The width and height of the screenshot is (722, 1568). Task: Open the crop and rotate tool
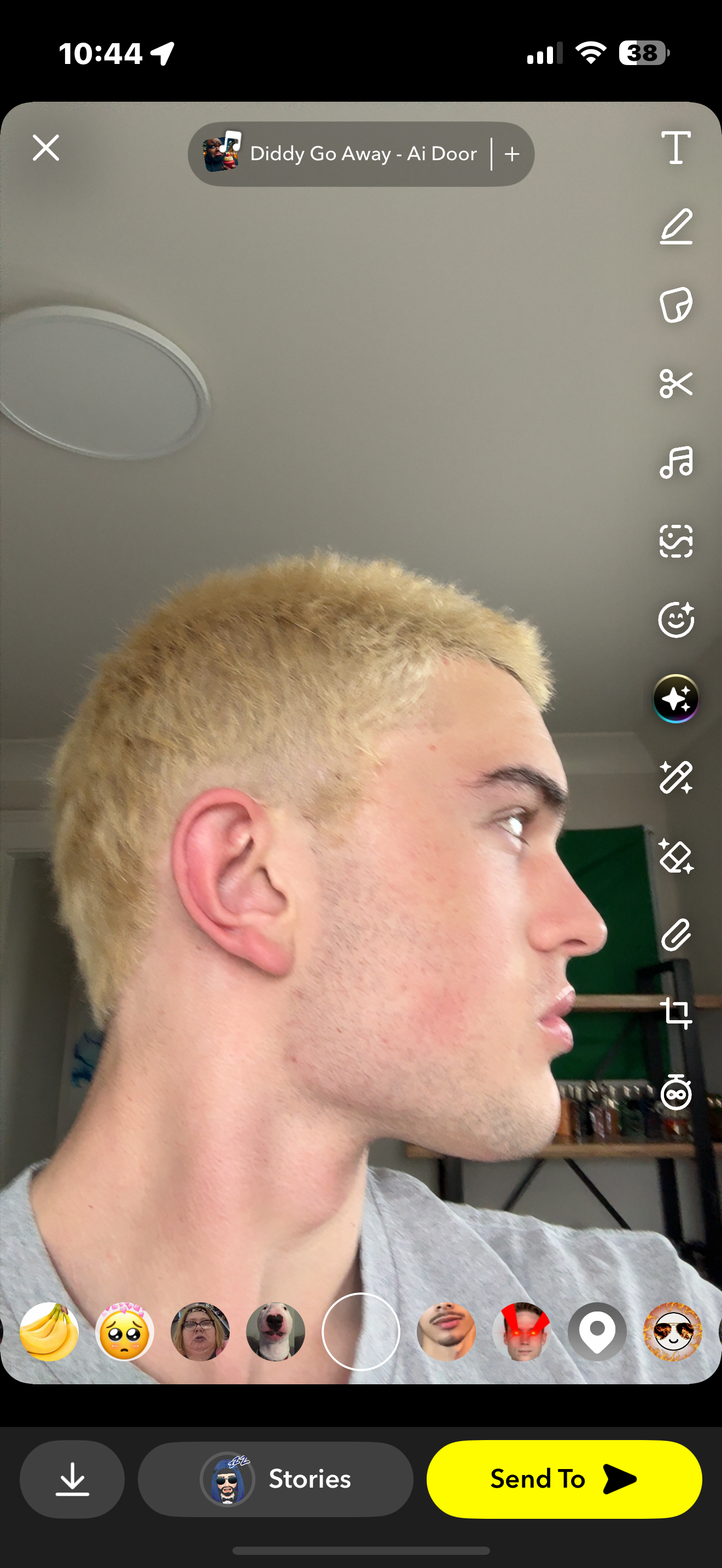tap(676, 1014)
